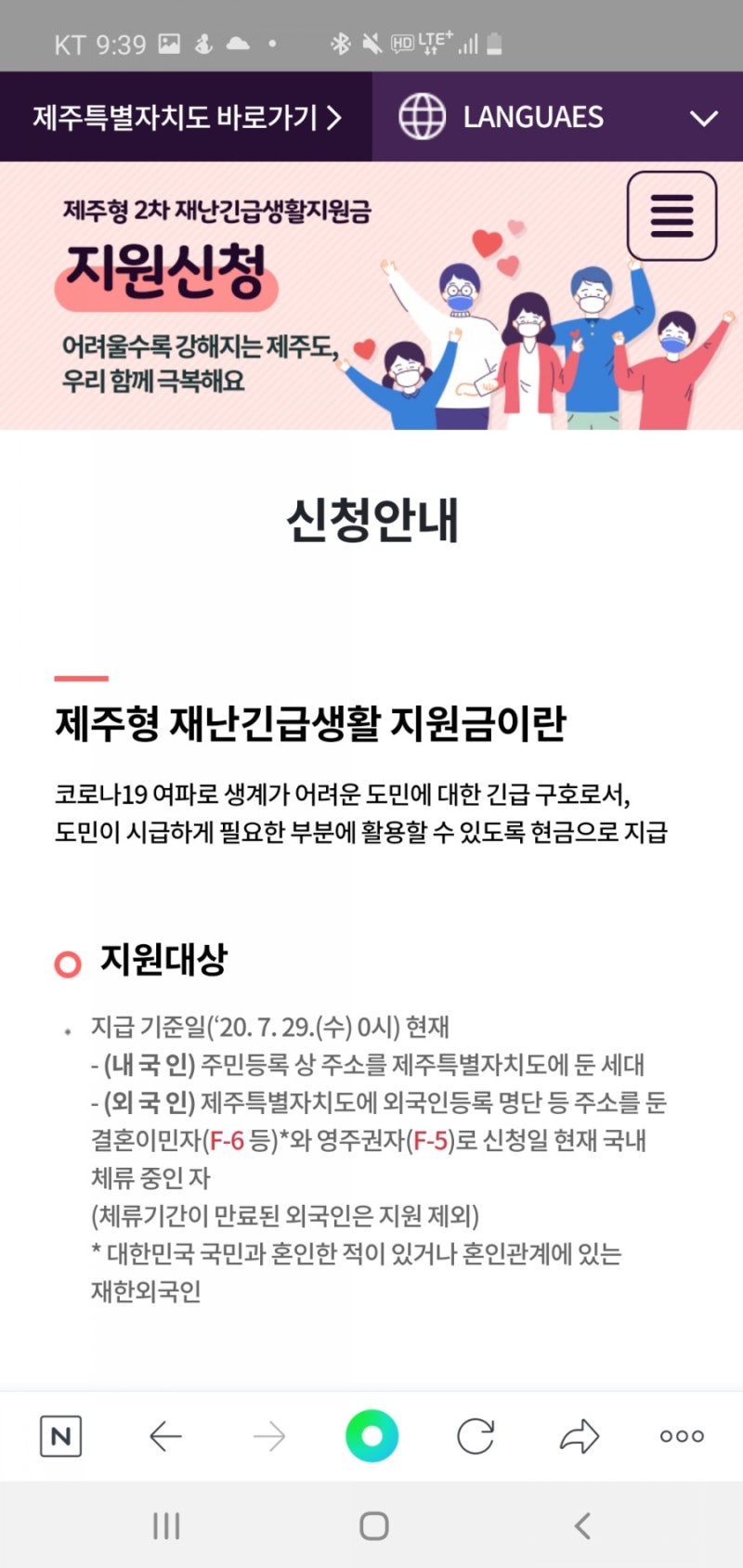The height and width of the screenshot is (1568, 743).
Task: Open the hamburger menu on banner
Action: point(671,215)
